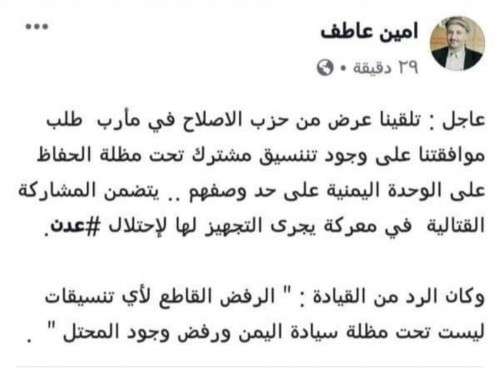The height and width of the screenshot is (369, 500).
Task: Tap the ٣٩ دقيقة post timestamp
Action: [385, 68]
